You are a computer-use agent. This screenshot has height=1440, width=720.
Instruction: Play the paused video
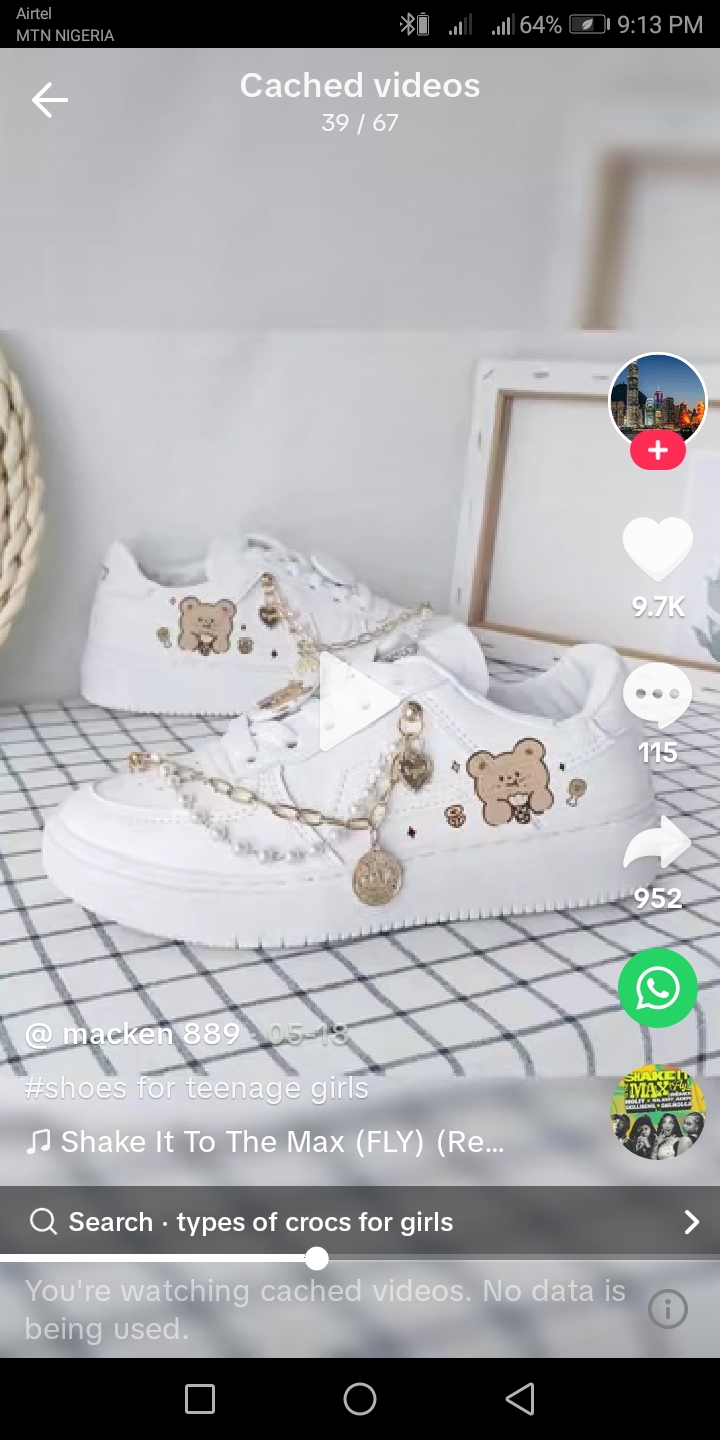(357, 702)
